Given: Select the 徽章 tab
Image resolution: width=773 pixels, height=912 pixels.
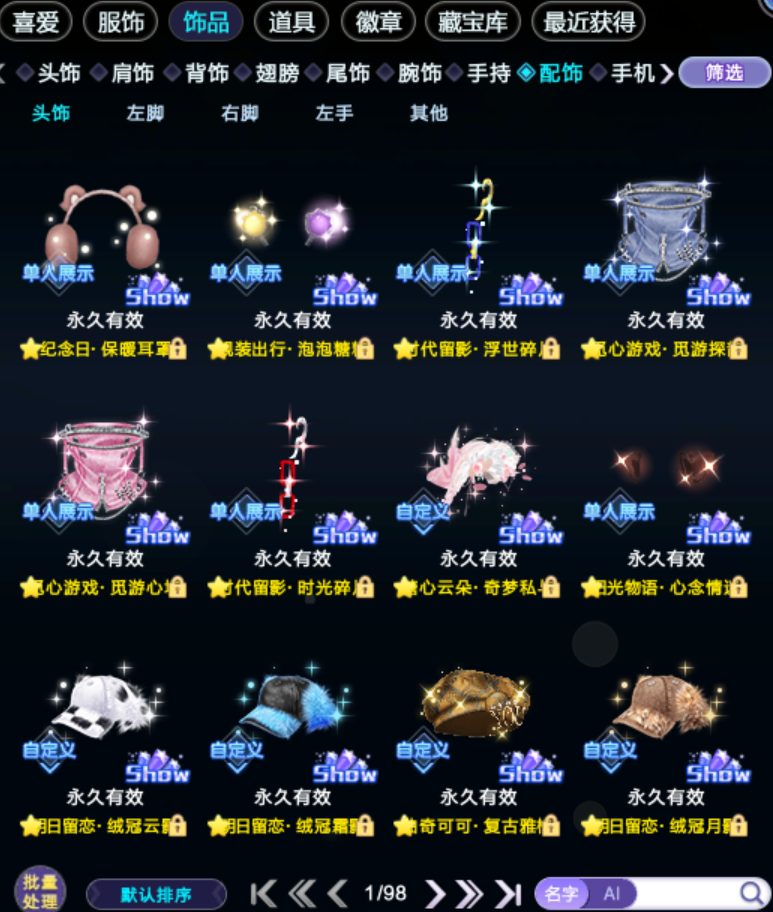Looking at the screenshot, I should pyautogui.click(x=378, y=22).
